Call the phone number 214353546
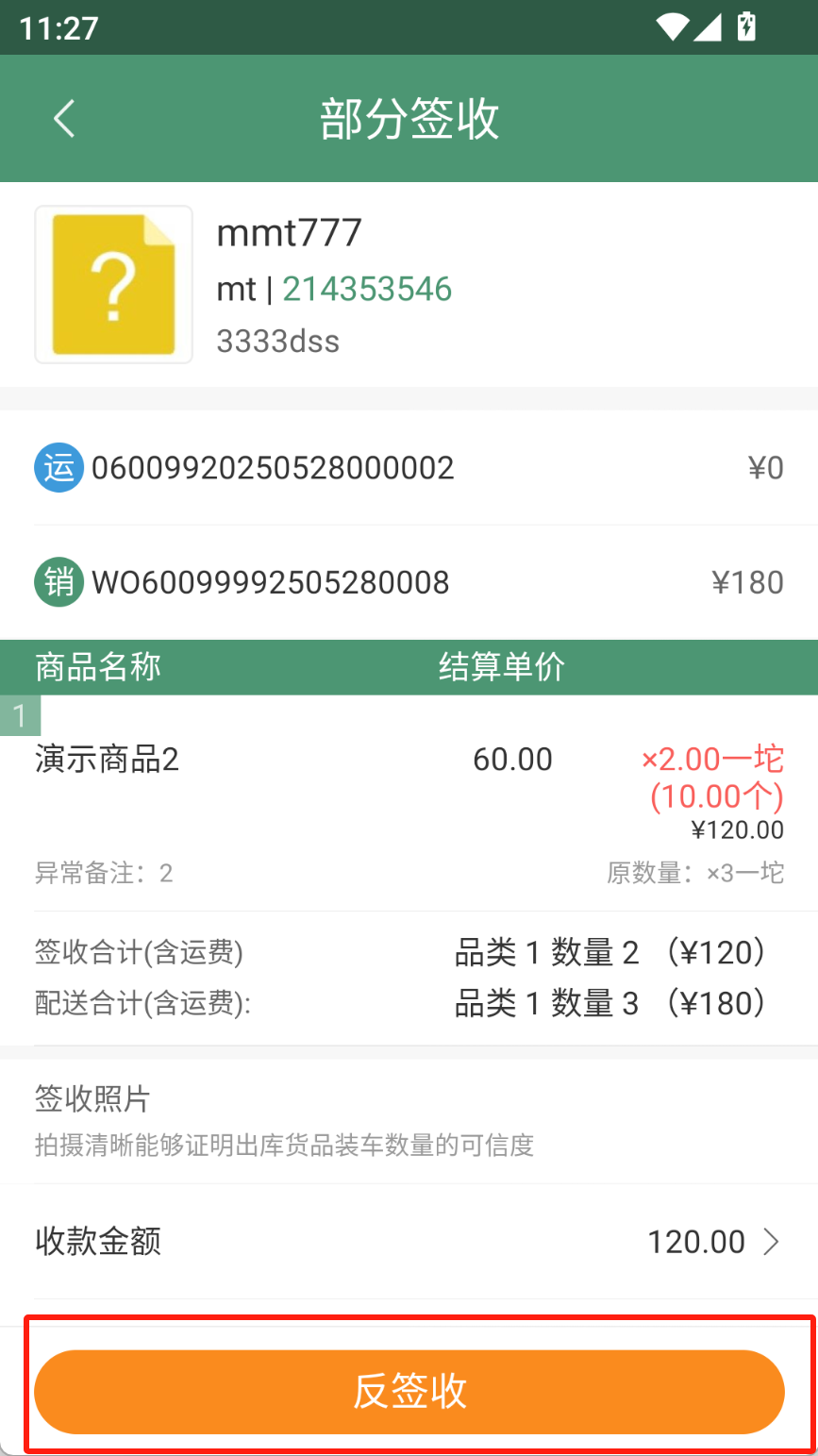This screenshot has width=818, height=1456. pyautogui.click(x=367, y=289)
